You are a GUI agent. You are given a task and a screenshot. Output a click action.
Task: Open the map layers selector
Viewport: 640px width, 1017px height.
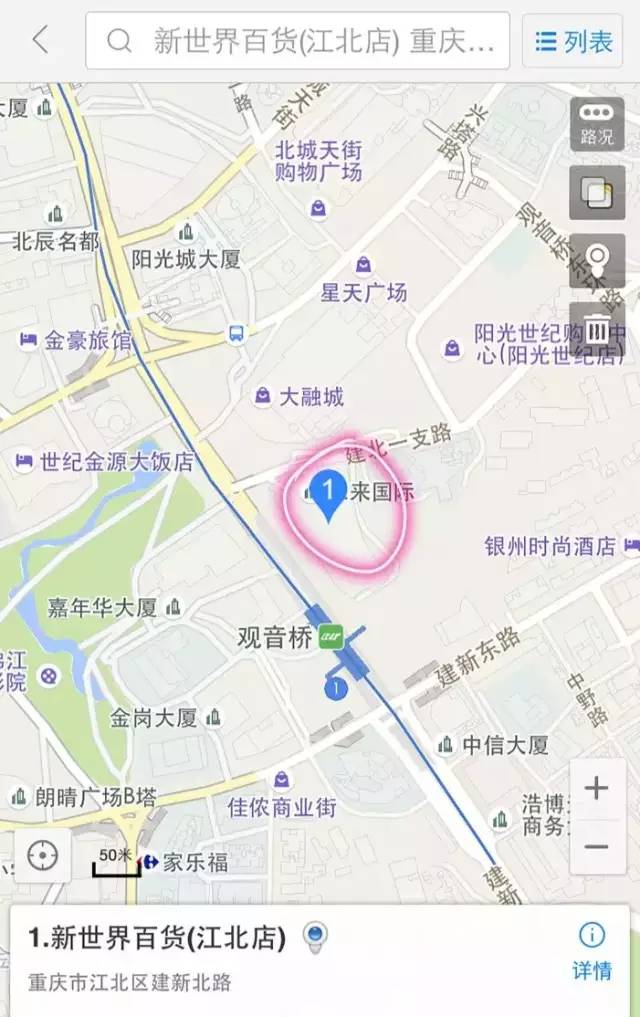(x=597, y=192)
